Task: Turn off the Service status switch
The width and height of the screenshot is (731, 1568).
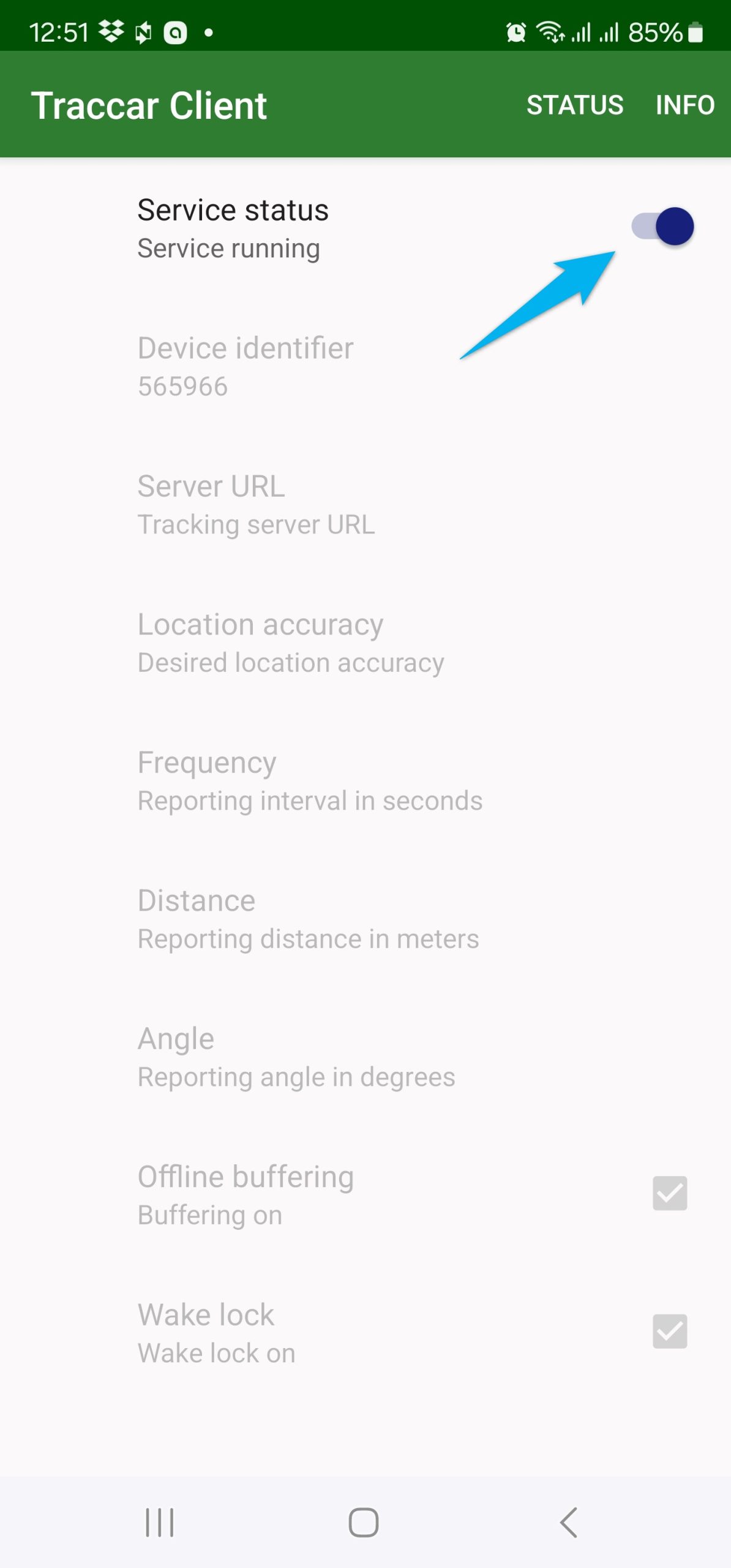Action: [x=662, y=227]
